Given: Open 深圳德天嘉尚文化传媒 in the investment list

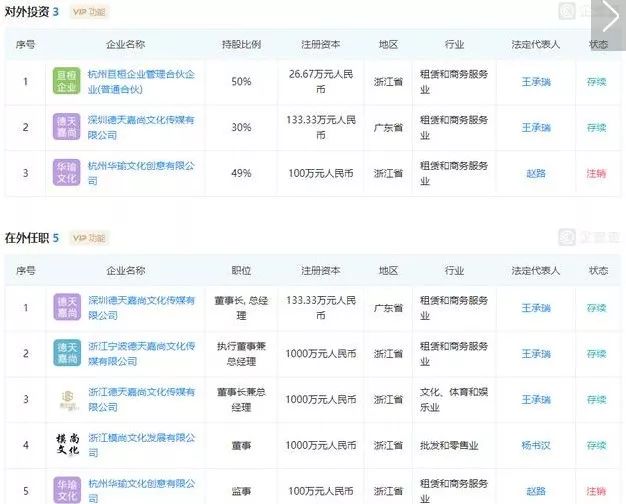Looking at the screenshot, I should [140, 127].
